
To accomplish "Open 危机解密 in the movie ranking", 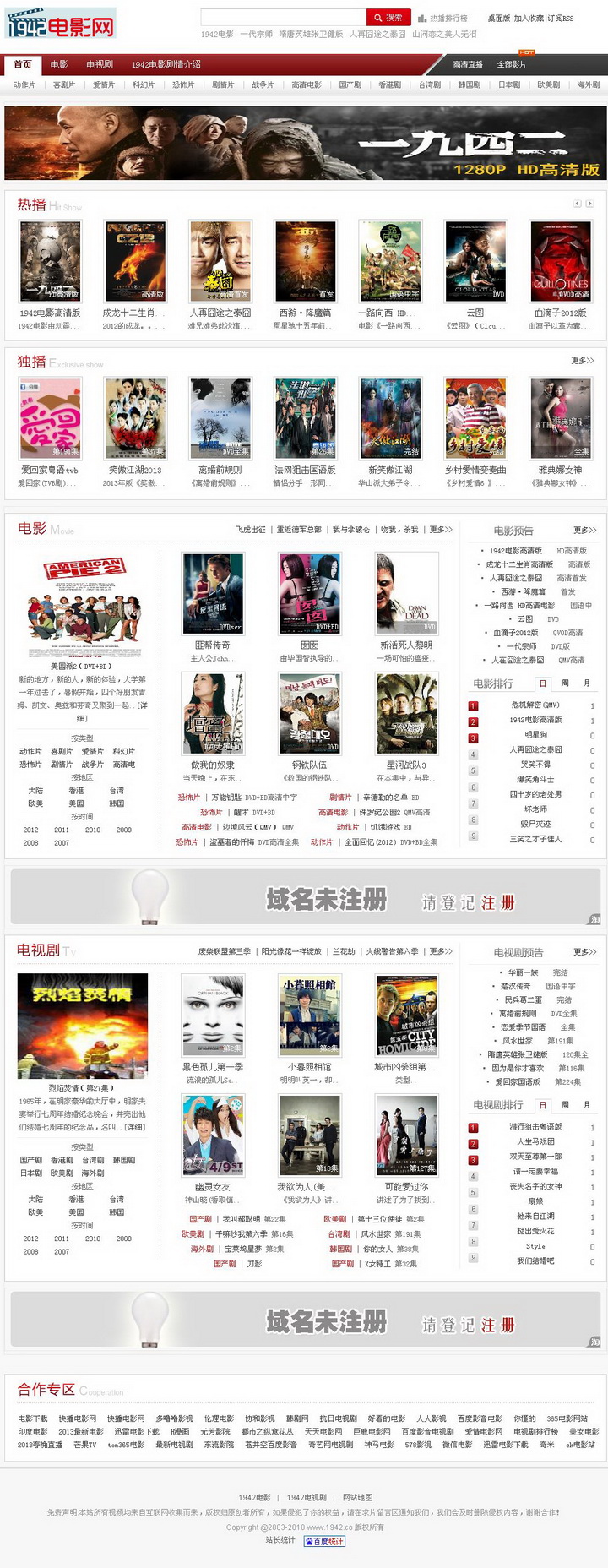I will click(535, 705).
